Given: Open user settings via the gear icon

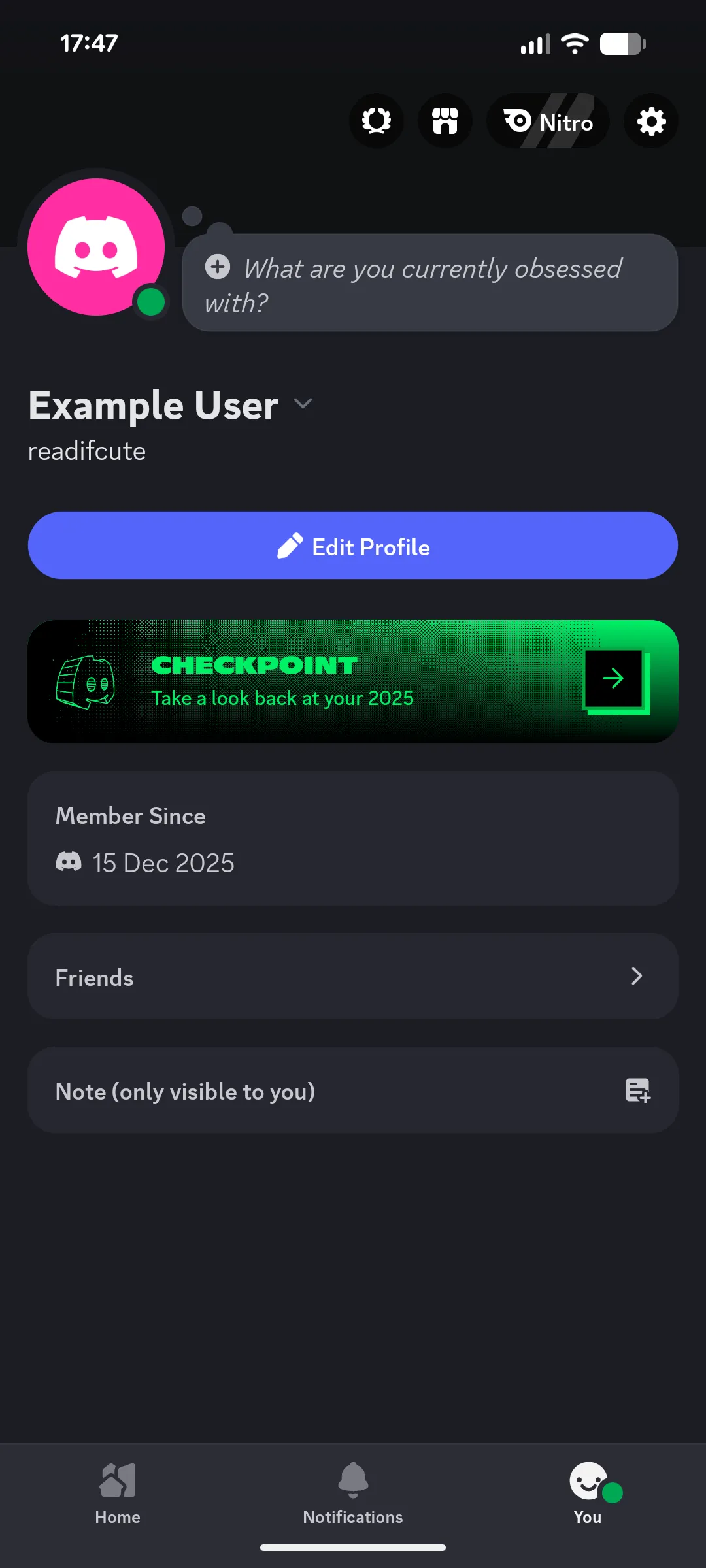Looking at the screenshot, I should (x=650, y=121).
